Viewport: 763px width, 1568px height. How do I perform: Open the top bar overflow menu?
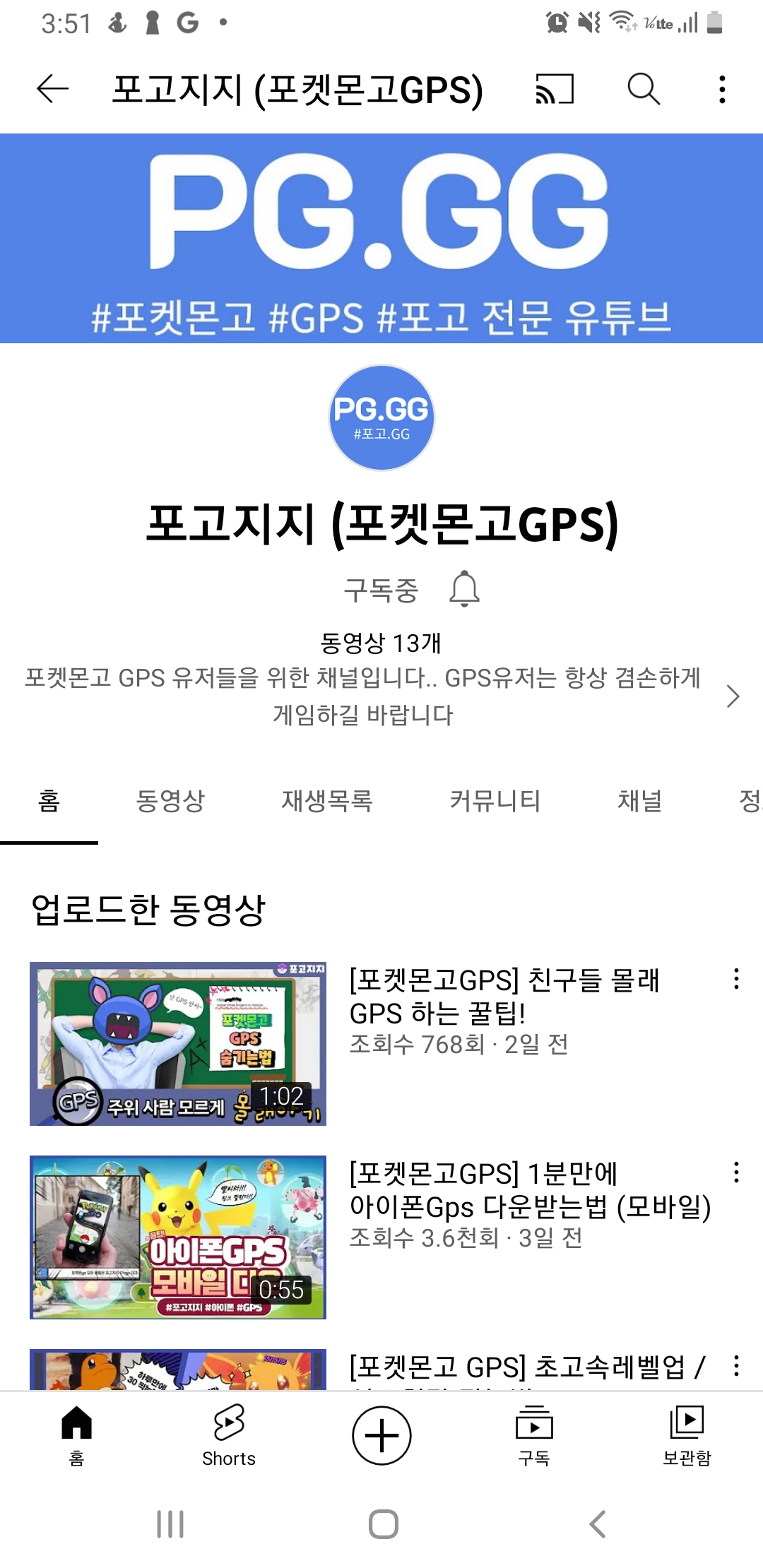[x=721, y=89]
